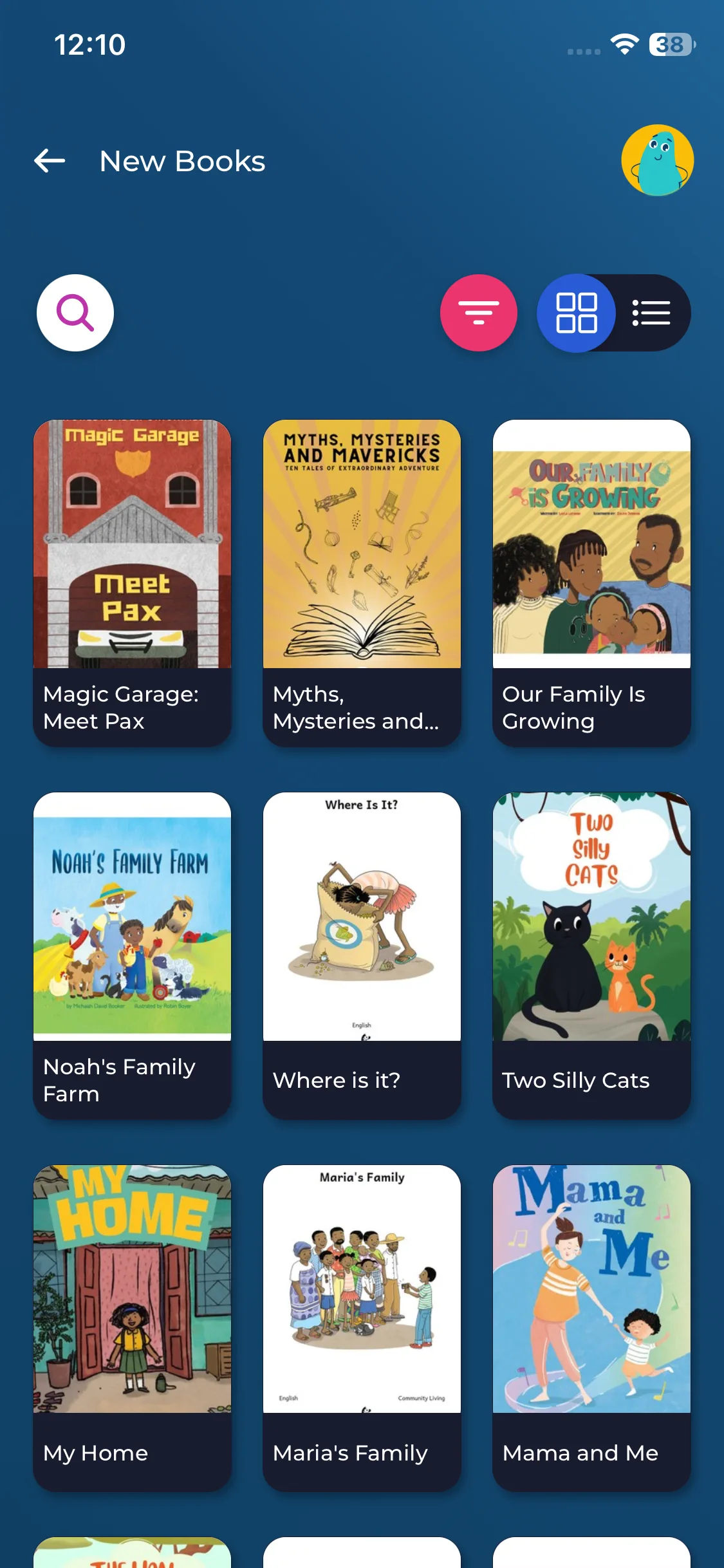Open the profile avatar
The height and width of the screenshot is (1568, 724).
point(657,160)
